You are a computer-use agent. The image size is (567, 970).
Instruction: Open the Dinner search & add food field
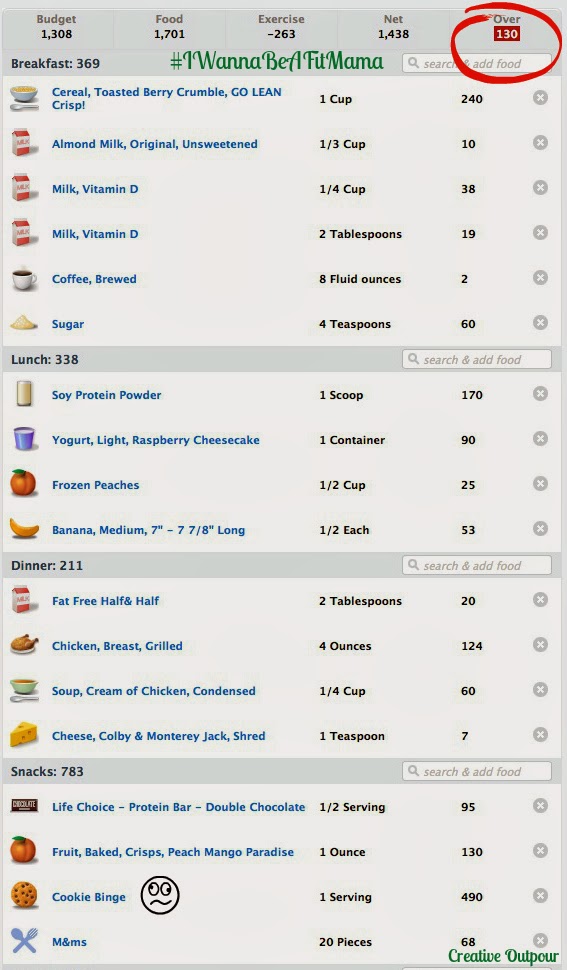click(477, 565)
